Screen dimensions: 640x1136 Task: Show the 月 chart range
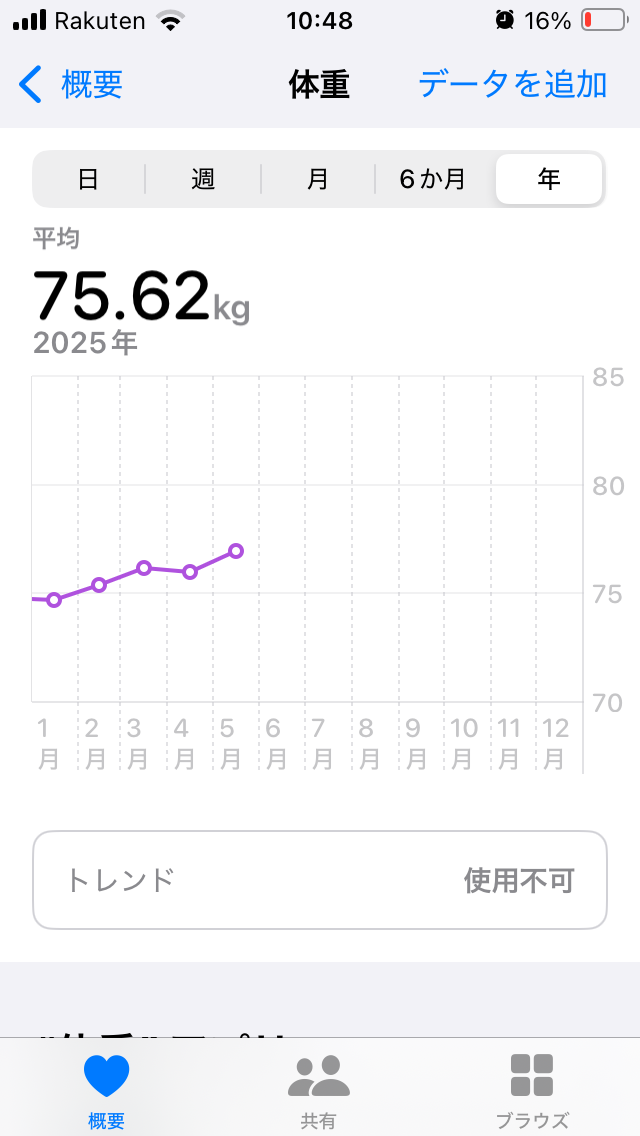(318, 180)
